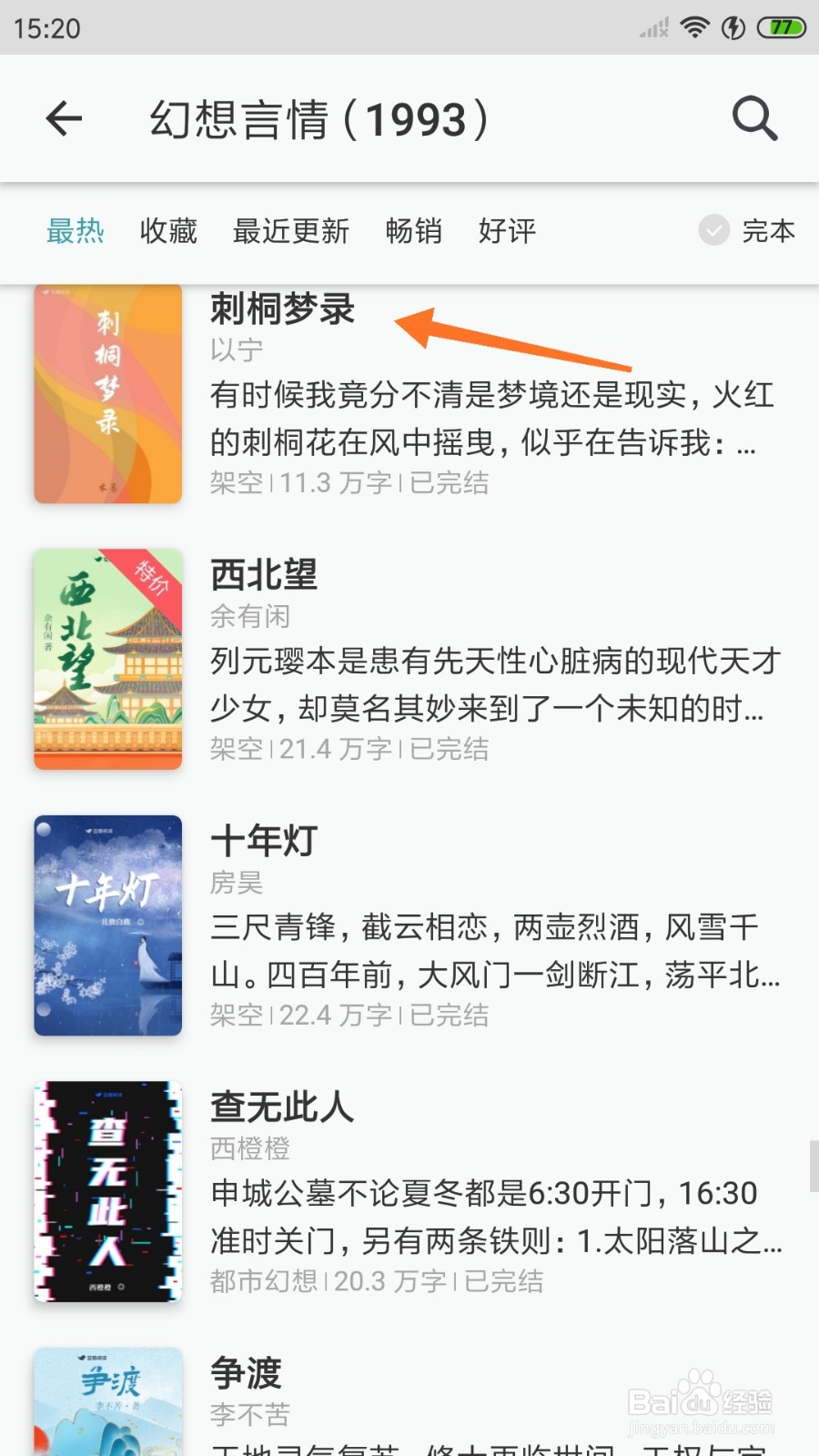Open 查无此人 by 西橙橙
This screenshot has height=1456, width=819.
click(409, 1191)
